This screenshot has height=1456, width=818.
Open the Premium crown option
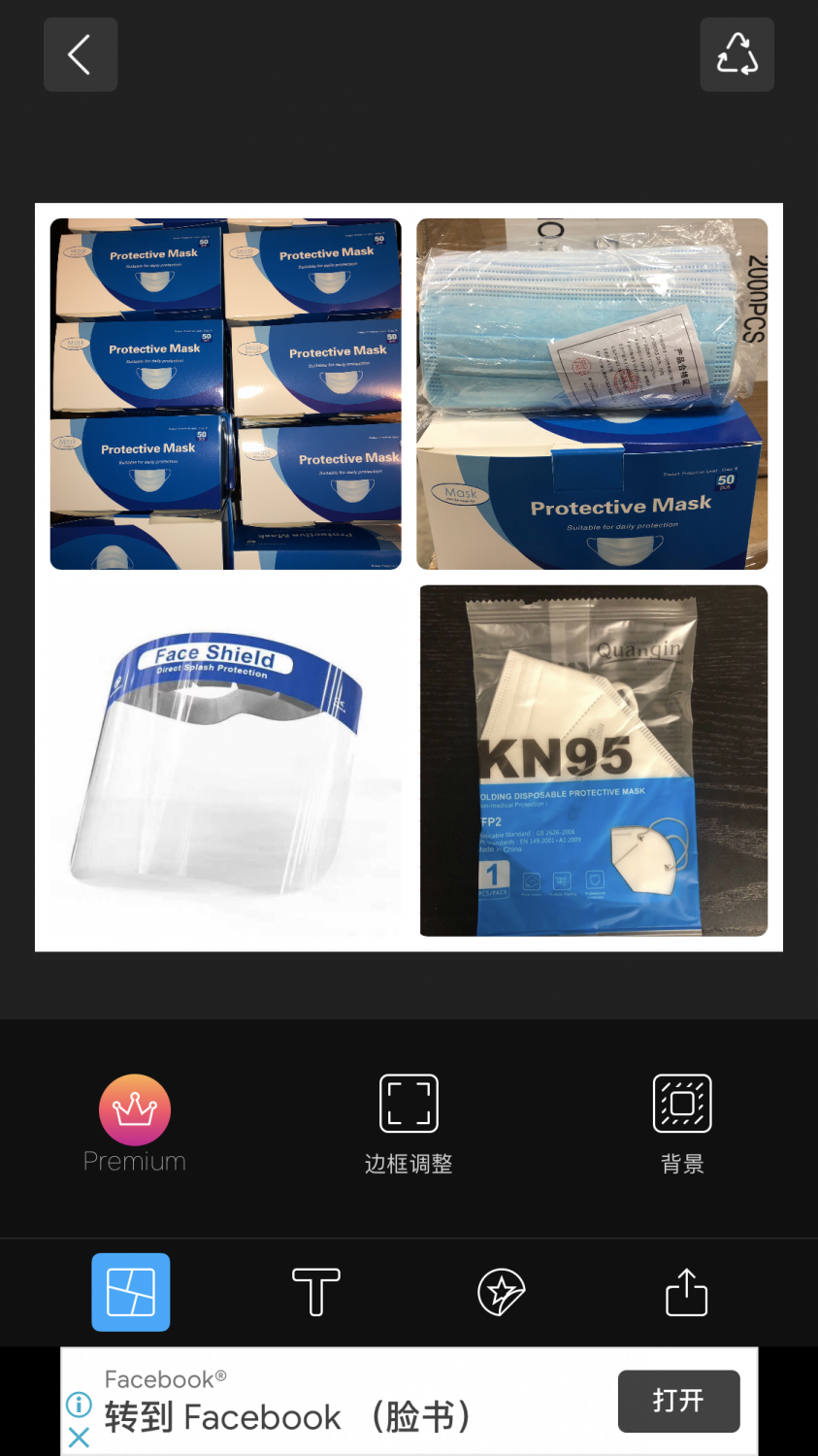[135, 1109]
